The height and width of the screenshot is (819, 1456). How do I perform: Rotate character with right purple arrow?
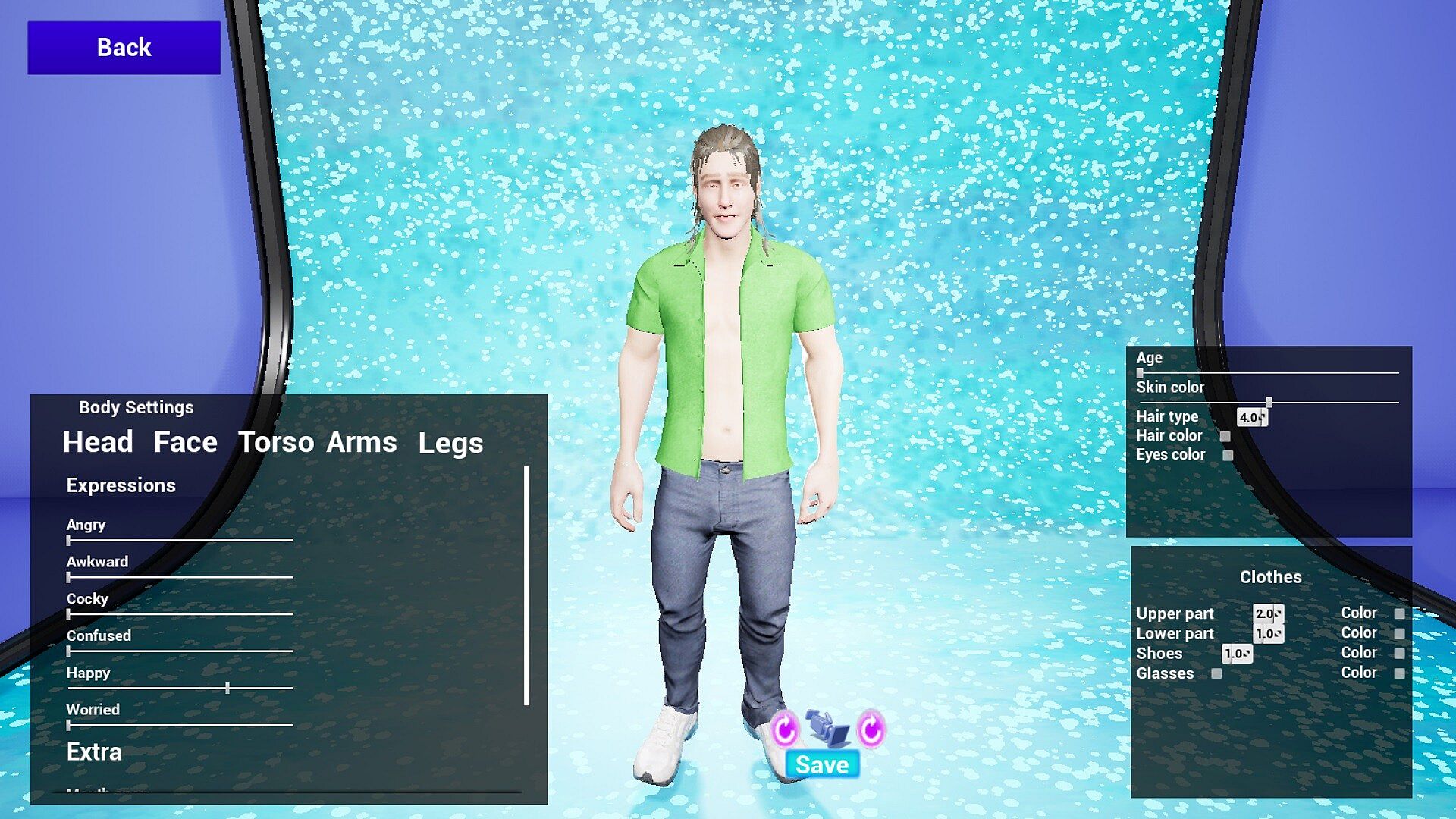871,730
